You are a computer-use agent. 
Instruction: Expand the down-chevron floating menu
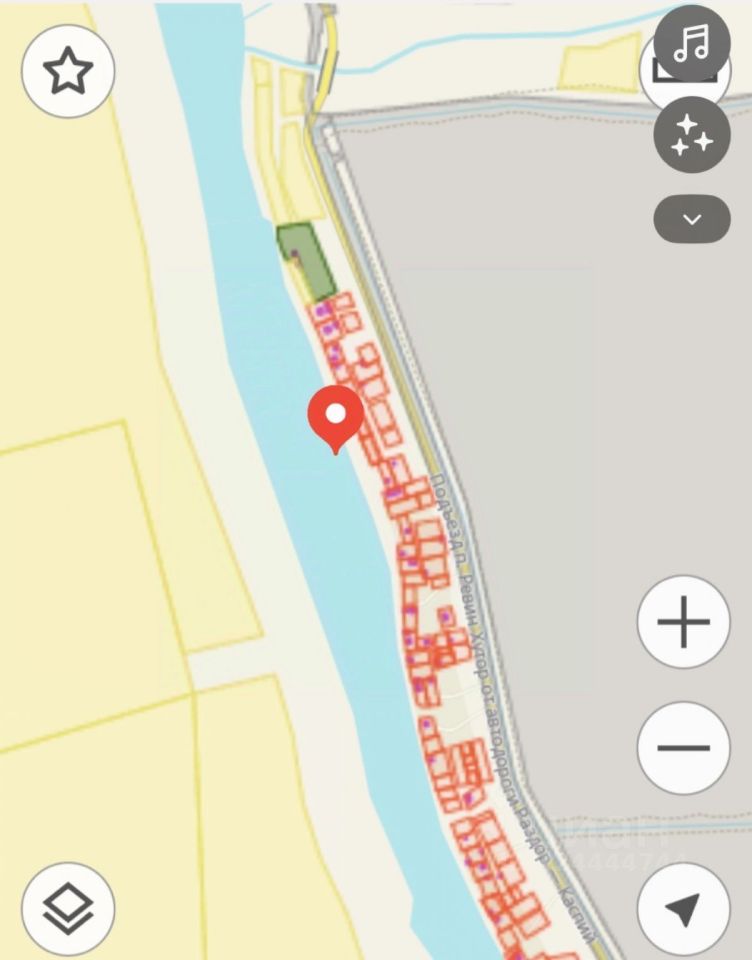692,219
